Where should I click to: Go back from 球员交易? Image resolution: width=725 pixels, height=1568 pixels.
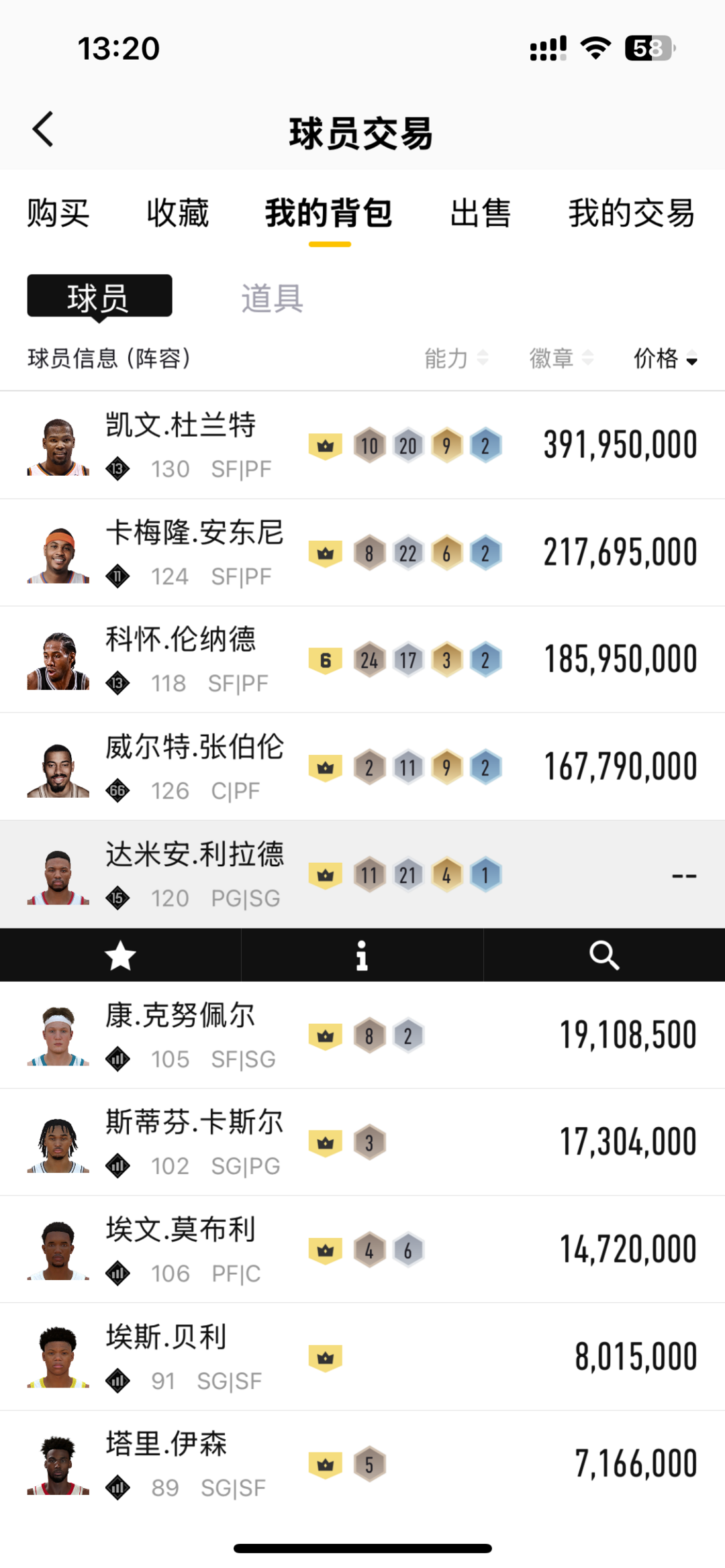43,129
